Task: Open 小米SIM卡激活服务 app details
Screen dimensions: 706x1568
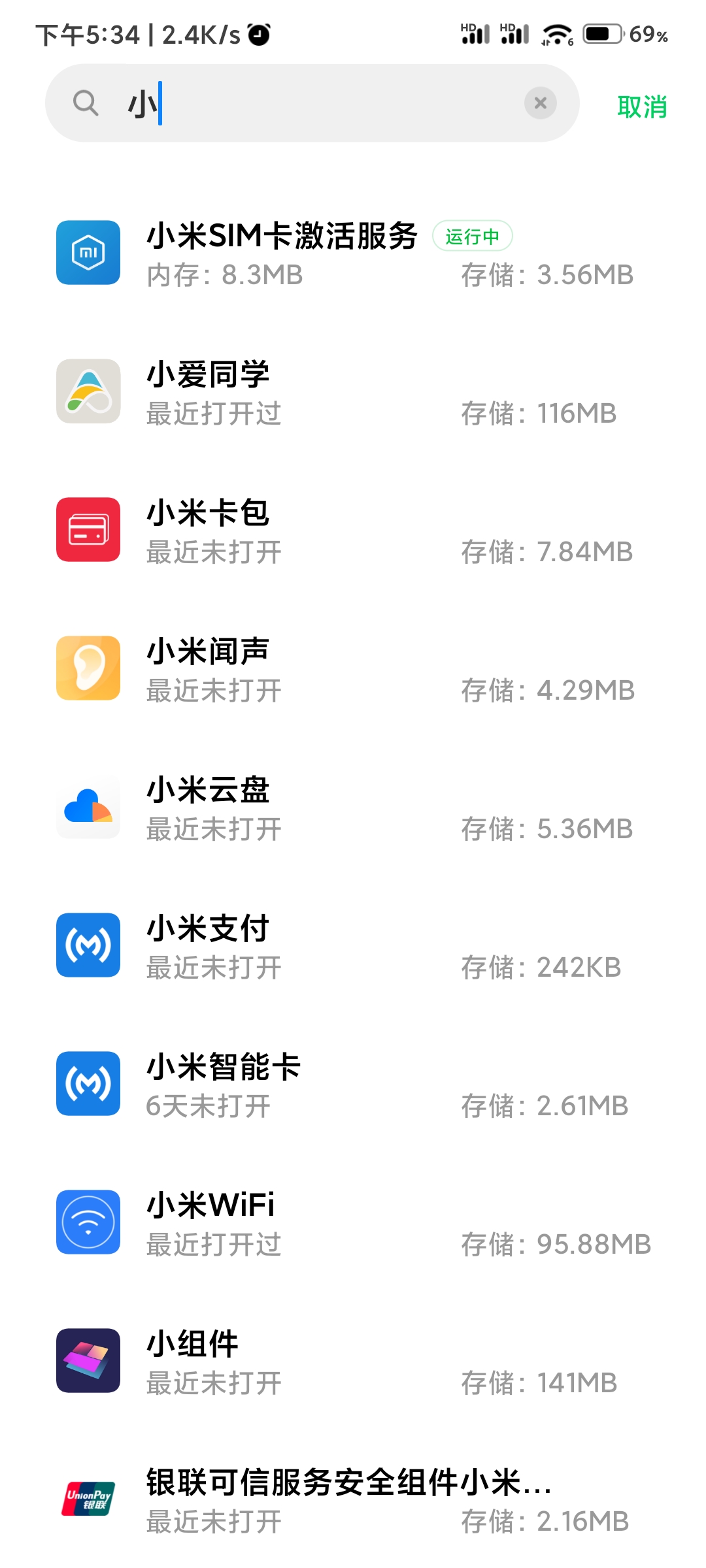Action: [x=353, y=253]
